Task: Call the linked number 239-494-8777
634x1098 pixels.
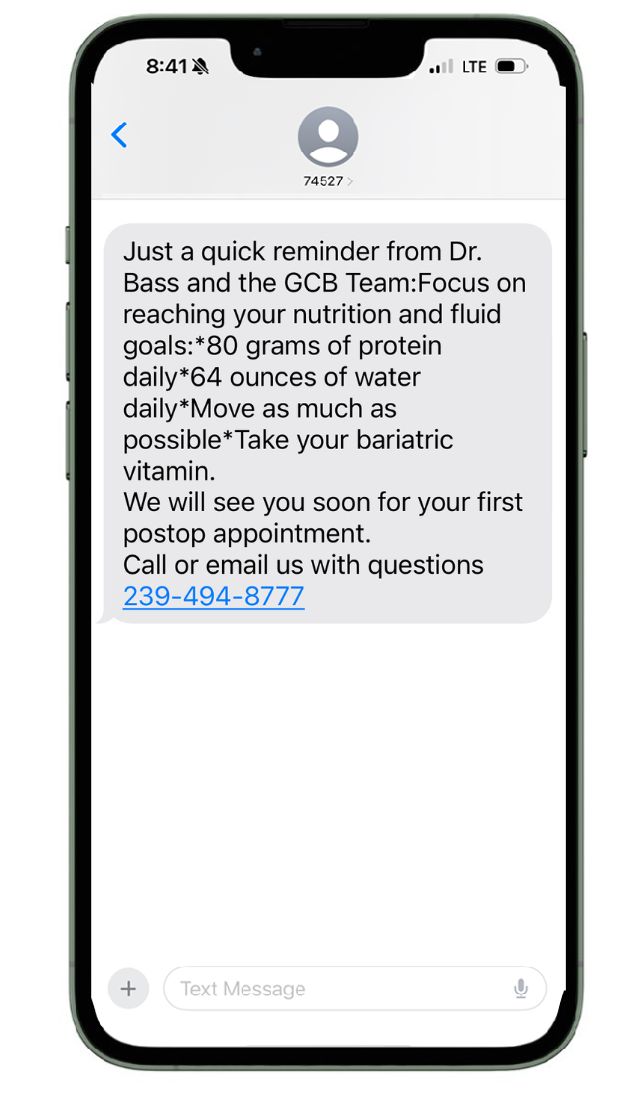Action: tap(214, 597)
